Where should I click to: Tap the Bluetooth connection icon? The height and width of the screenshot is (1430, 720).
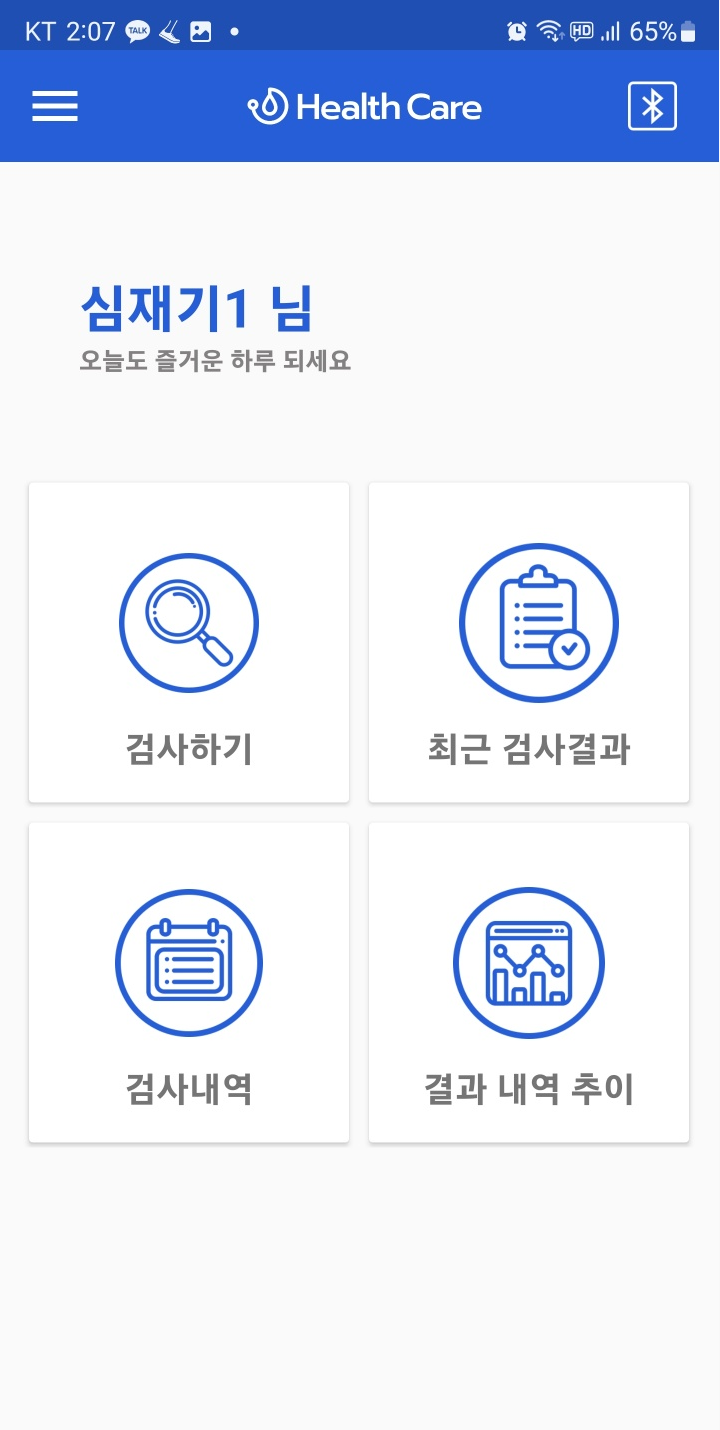[652, 106]
